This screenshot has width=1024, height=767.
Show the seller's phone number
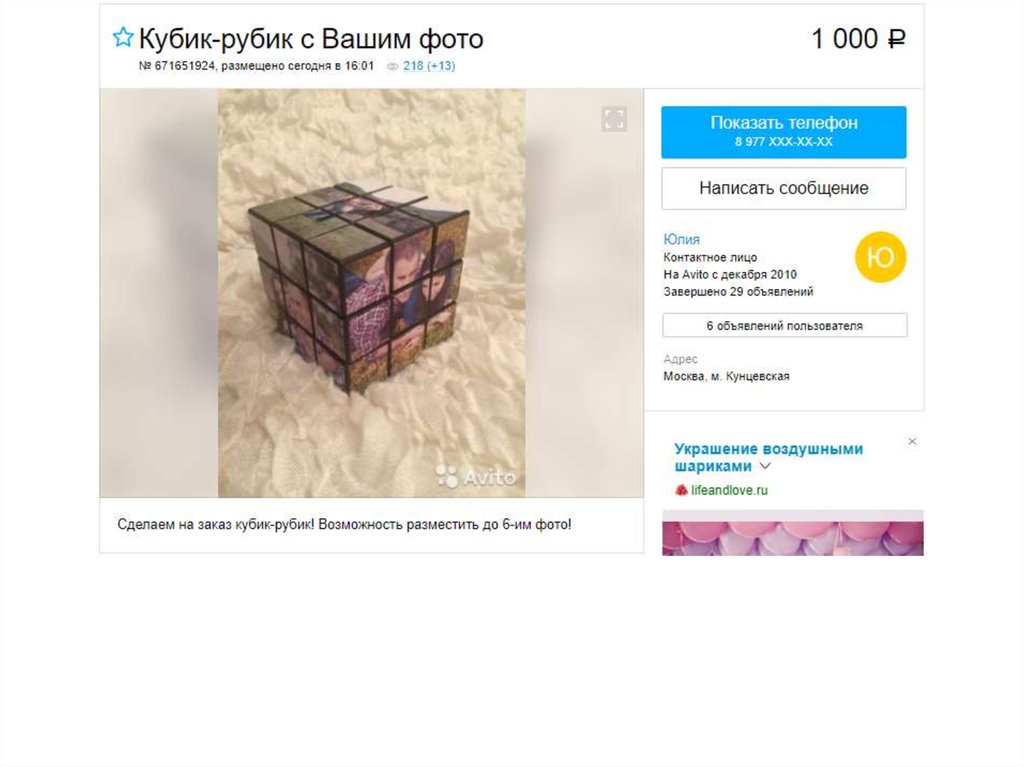click(783, 132)
